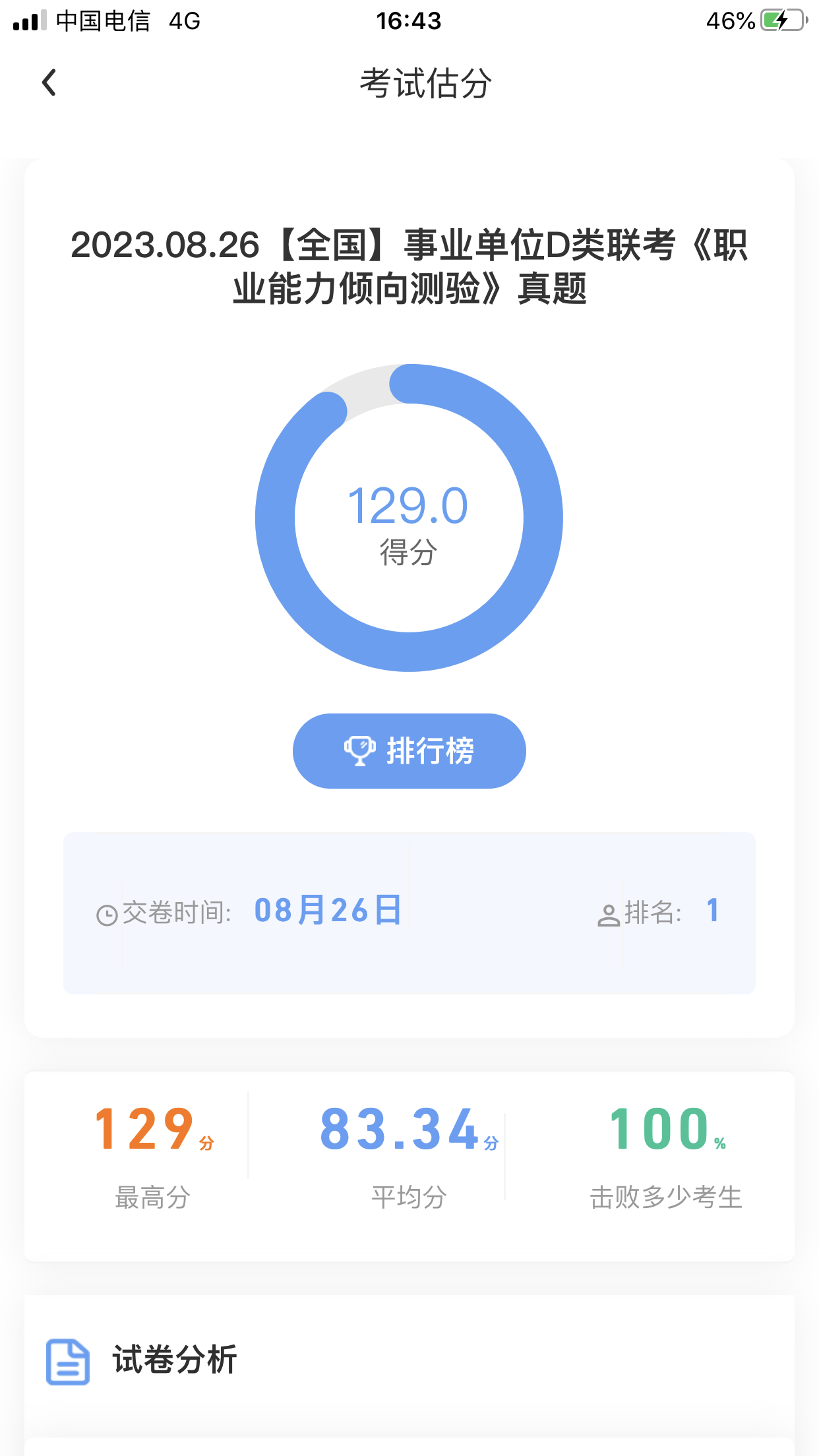Go back using the top-left arrow
The image size is (819, 1456).
coord(49,83)
